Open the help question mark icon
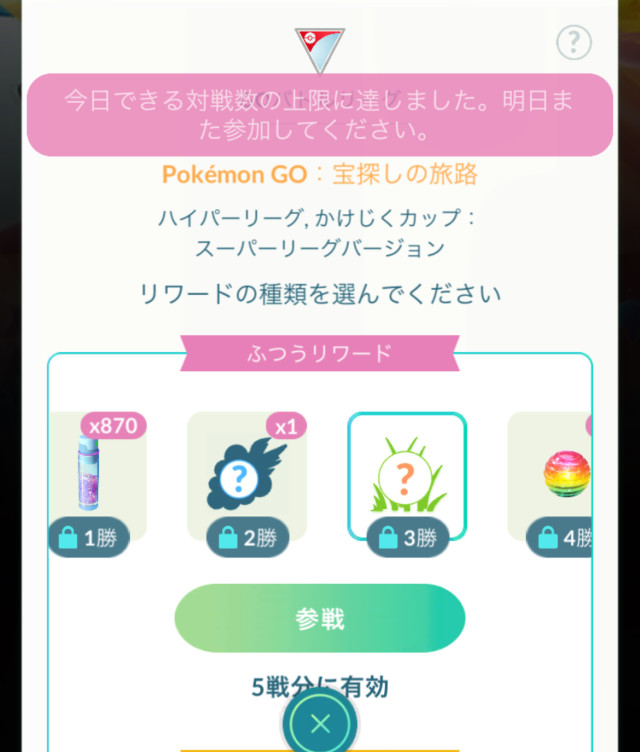The height and width of the screenshot is (752, 640). click(x=574, y=42)
